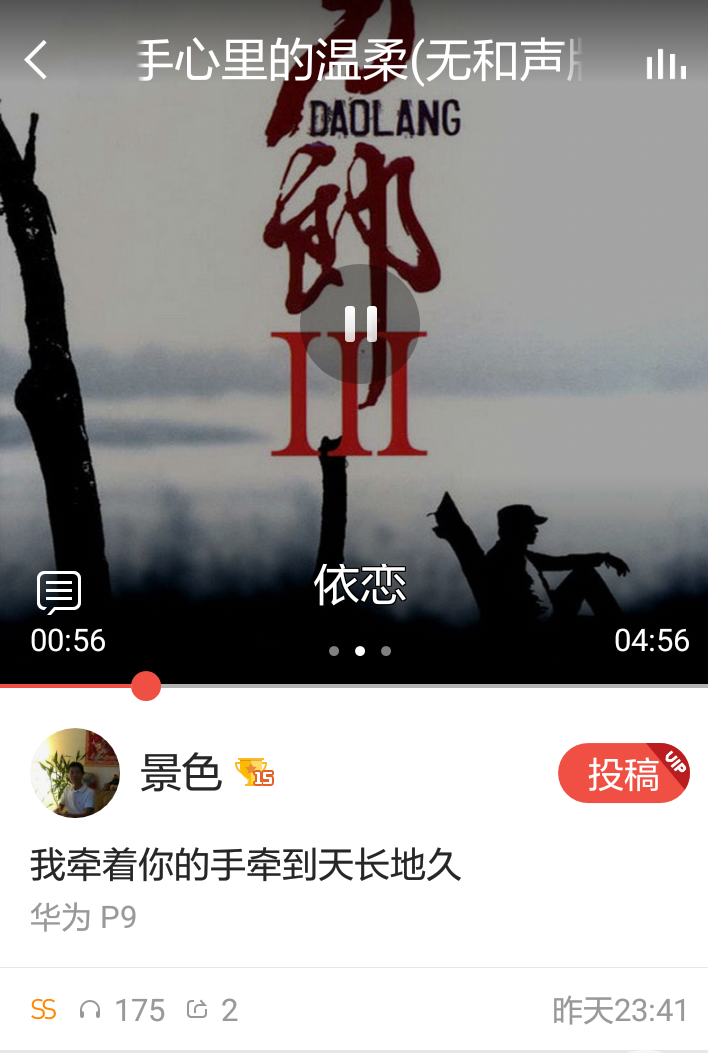Tap the page indicator dots
This screenshot has width=708, height=1053.
[360, 651]
